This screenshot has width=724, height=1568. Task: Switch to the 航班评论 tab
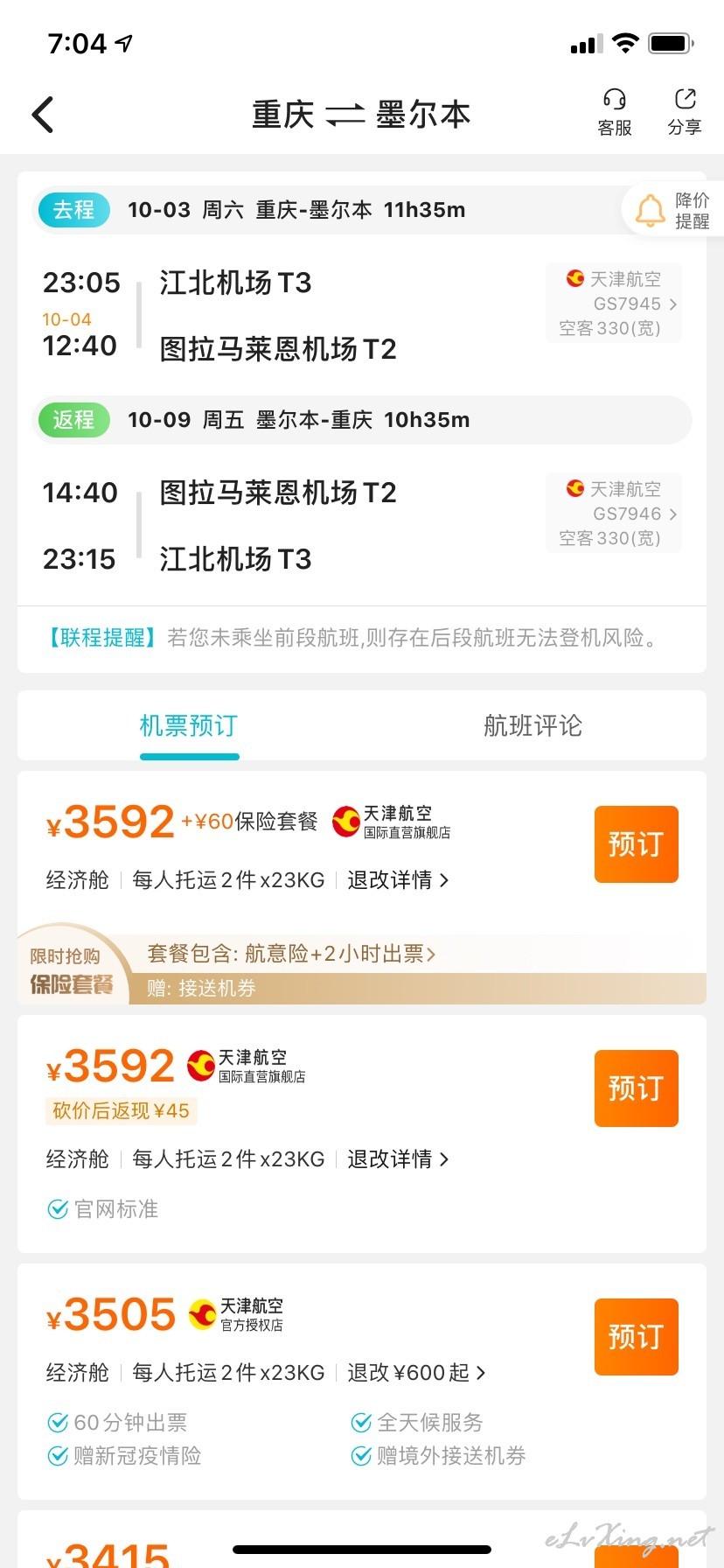pyautogui.click(x=533, y=725)
